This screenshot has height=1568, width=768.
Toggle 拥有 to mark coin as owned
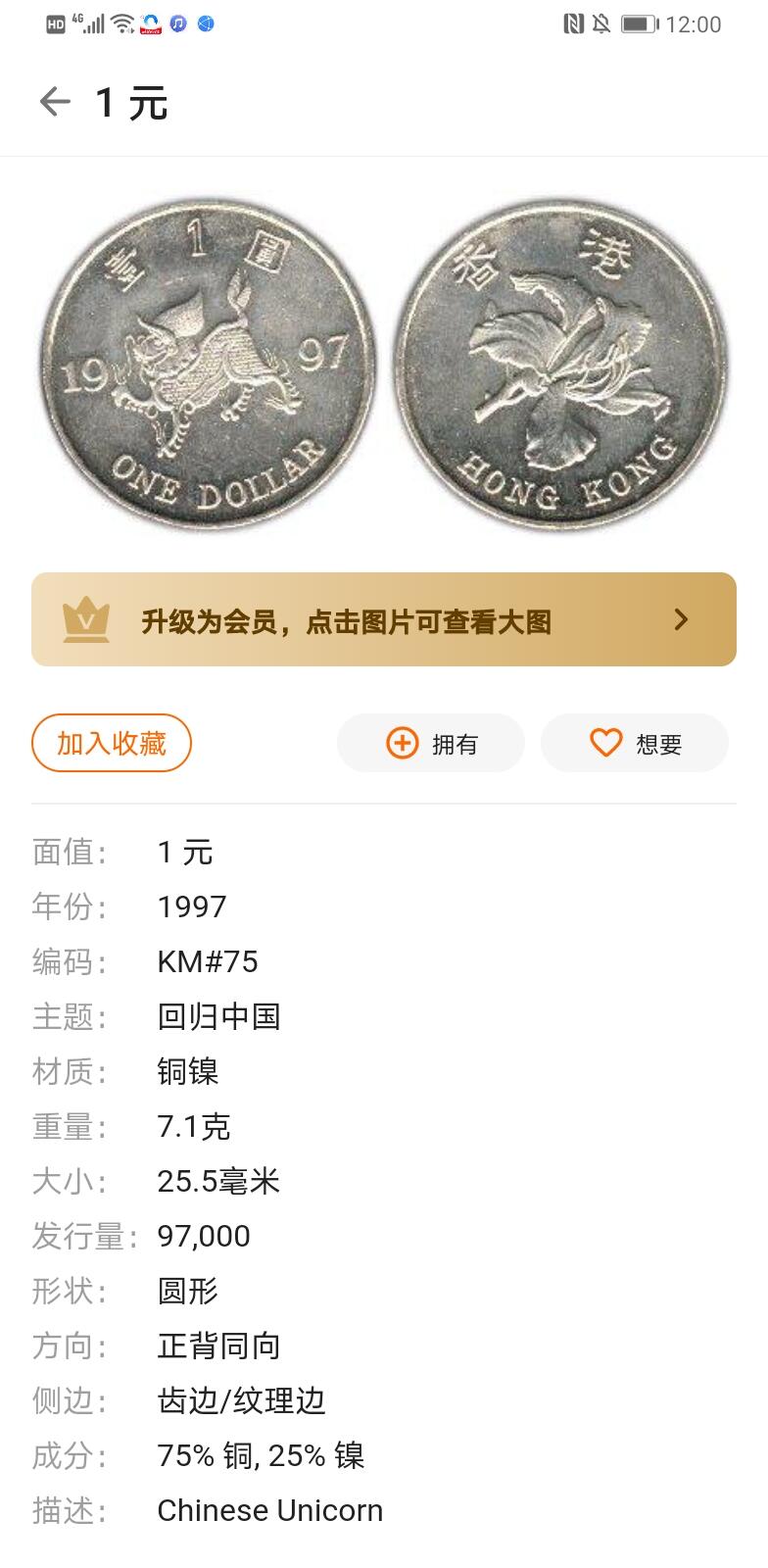point(431,743)
